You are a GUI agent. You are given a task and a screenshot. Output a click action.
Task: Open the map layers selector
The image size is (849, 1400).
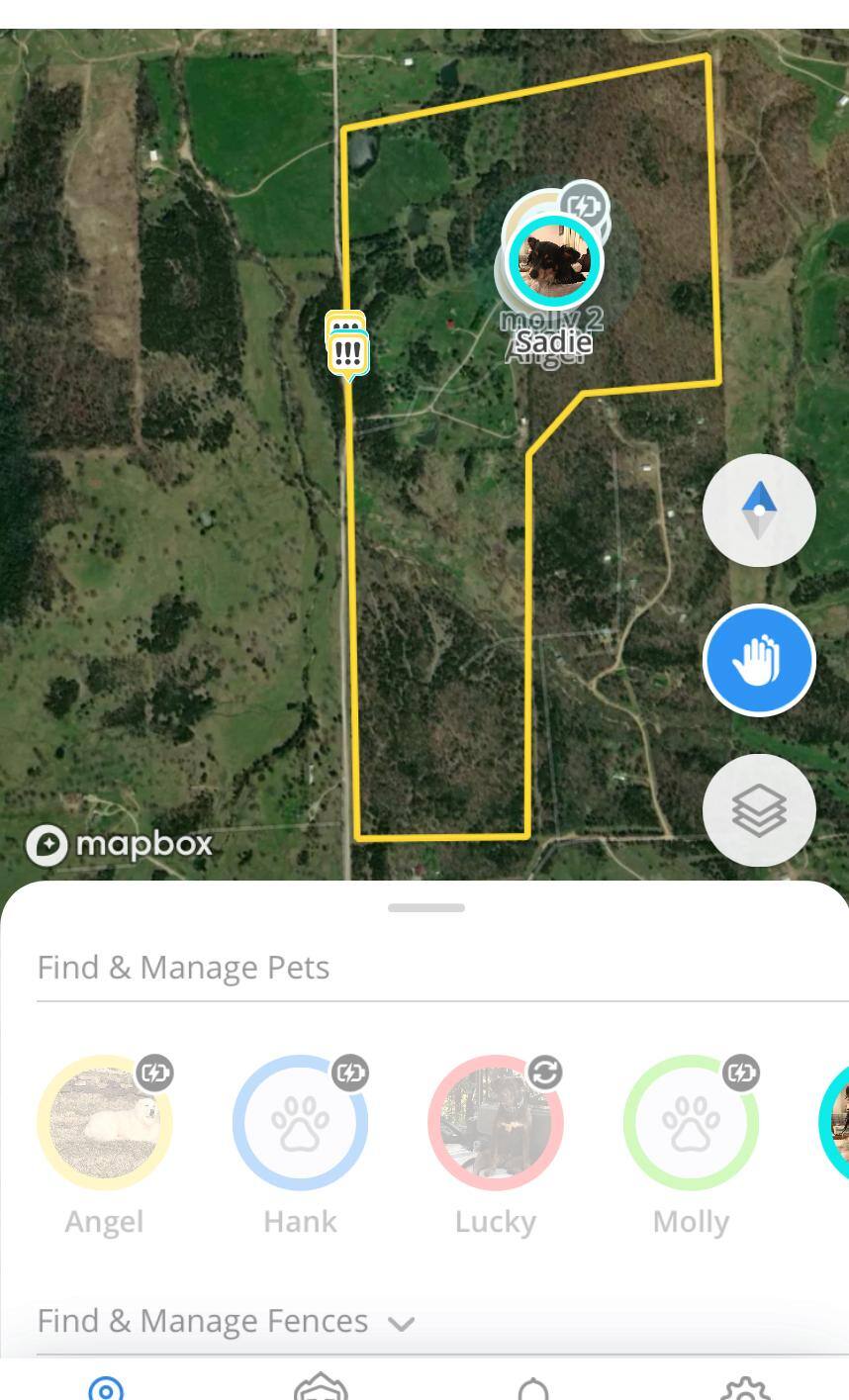pos(759,810)
